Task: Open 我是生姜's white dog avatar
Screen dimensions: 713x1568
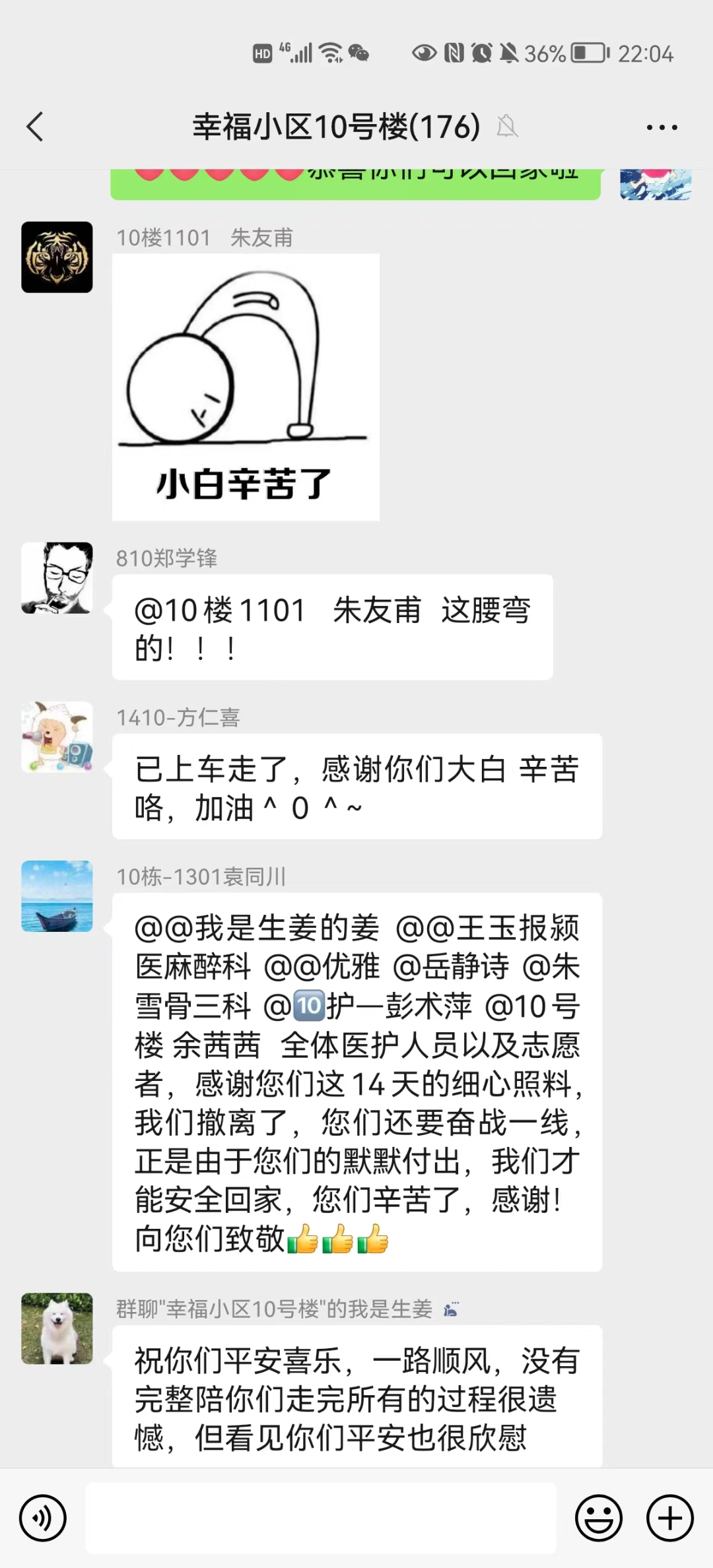Action: click(57, 1328)
